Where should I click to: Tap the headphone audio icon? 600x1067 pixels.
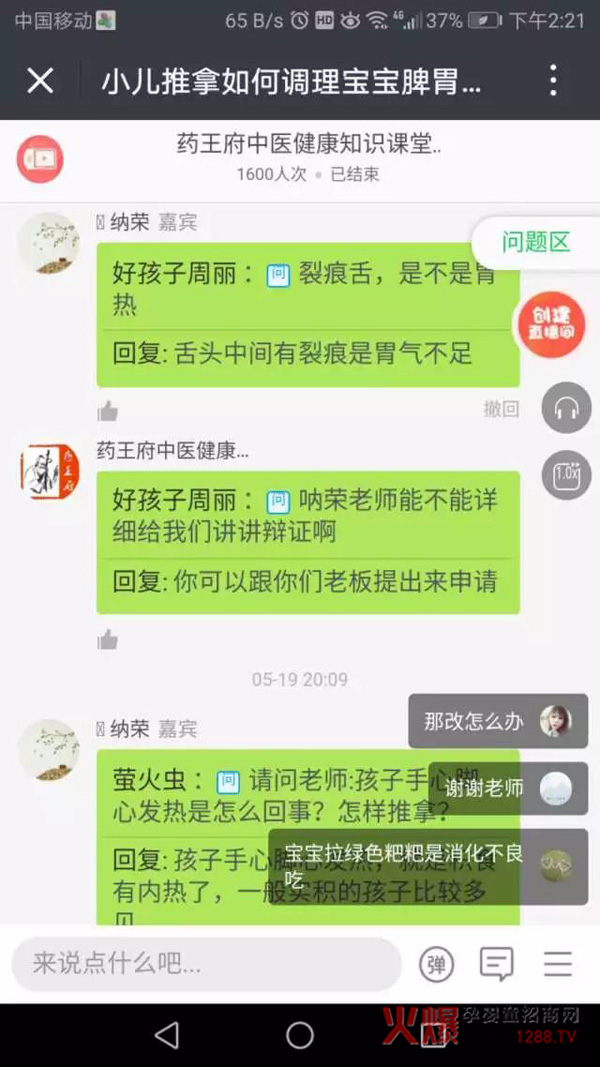[x=566, y=408]
